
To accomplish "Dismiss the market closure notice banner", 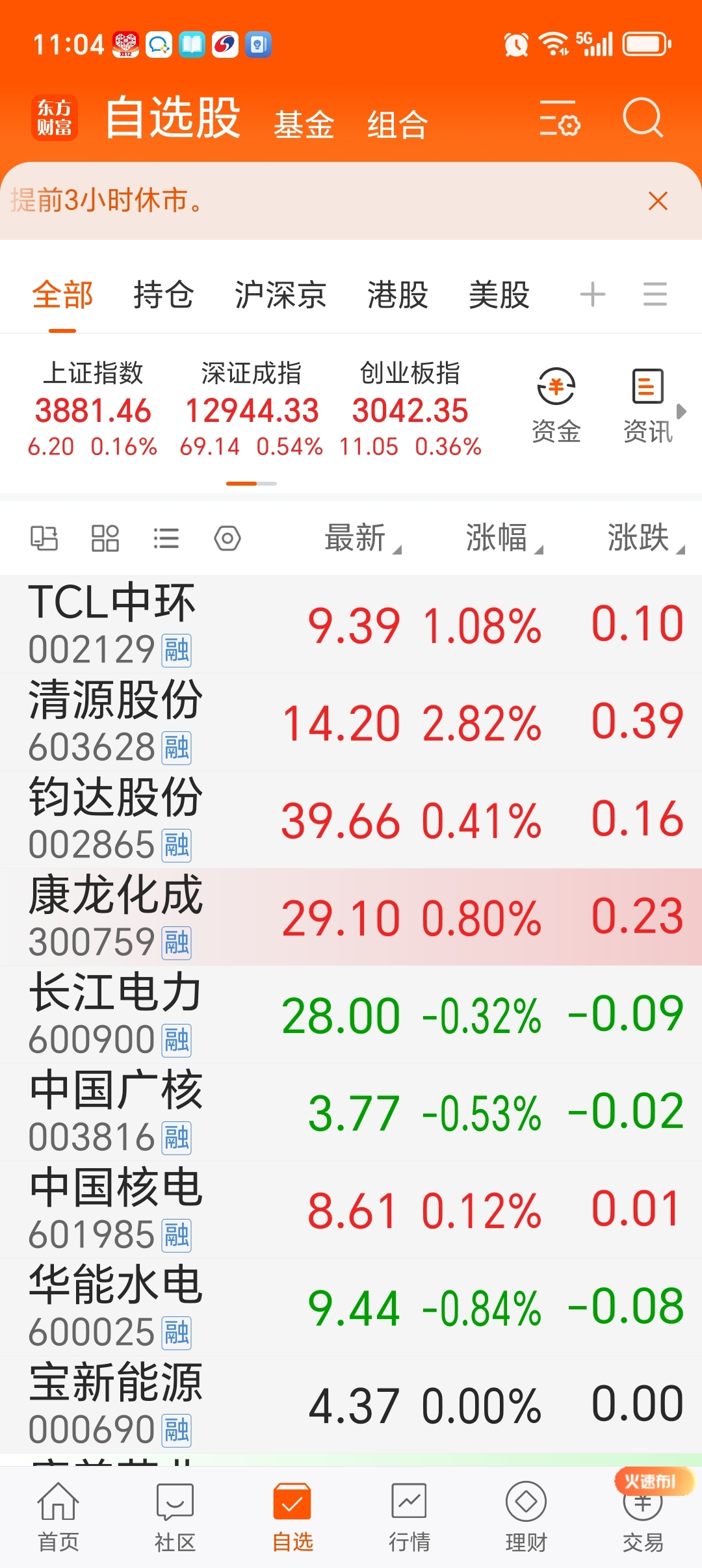I will 658,202.
